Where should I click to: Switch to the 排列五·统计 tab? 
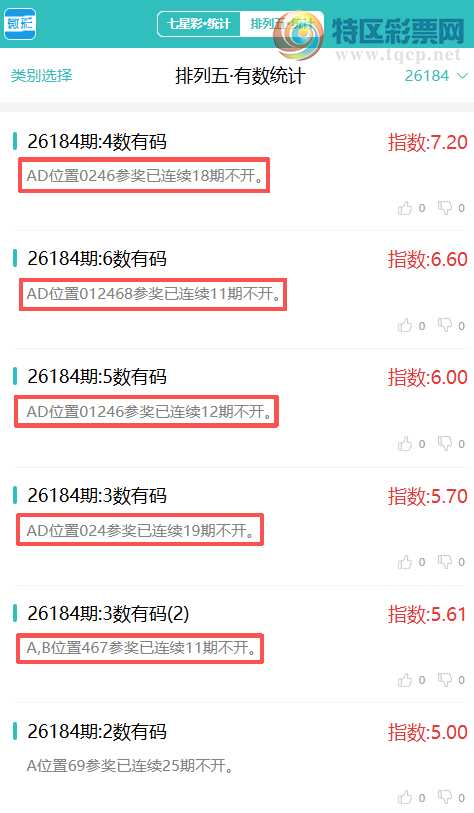[282, 24]
